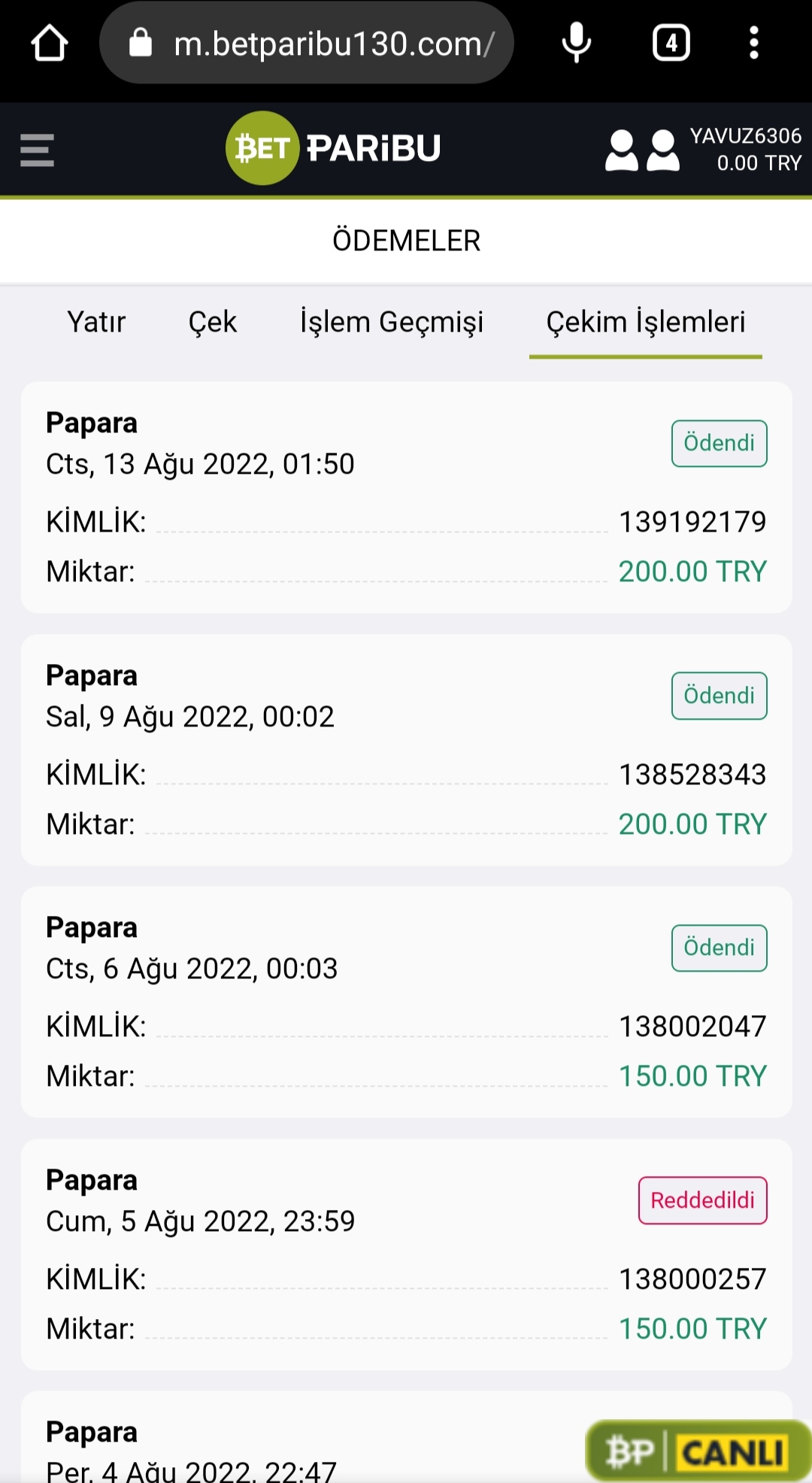Go to the browser home page

(50, 43)
